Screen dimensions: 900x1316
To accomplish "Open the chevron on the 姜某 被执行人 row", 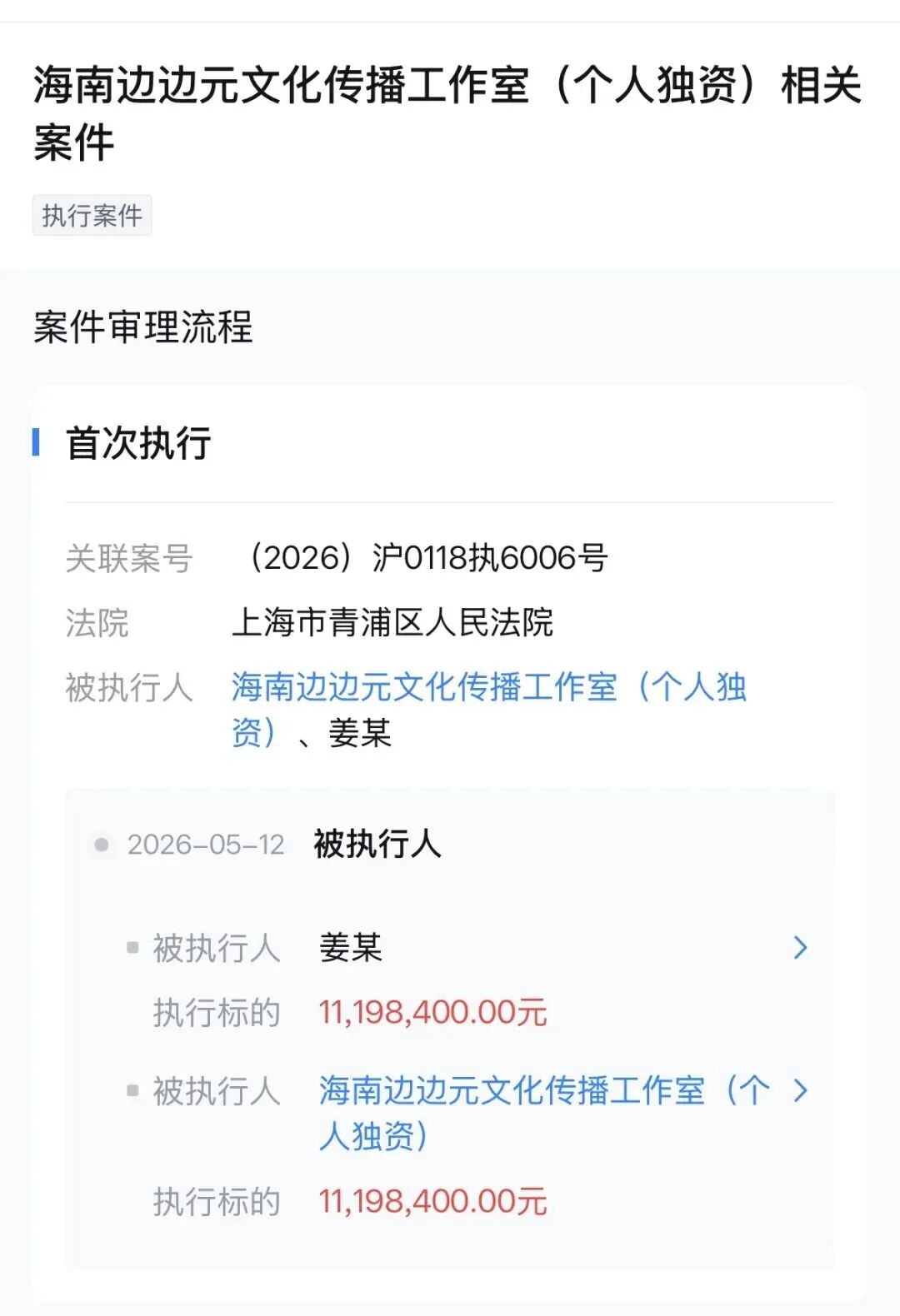I will (x=801, y=947).
